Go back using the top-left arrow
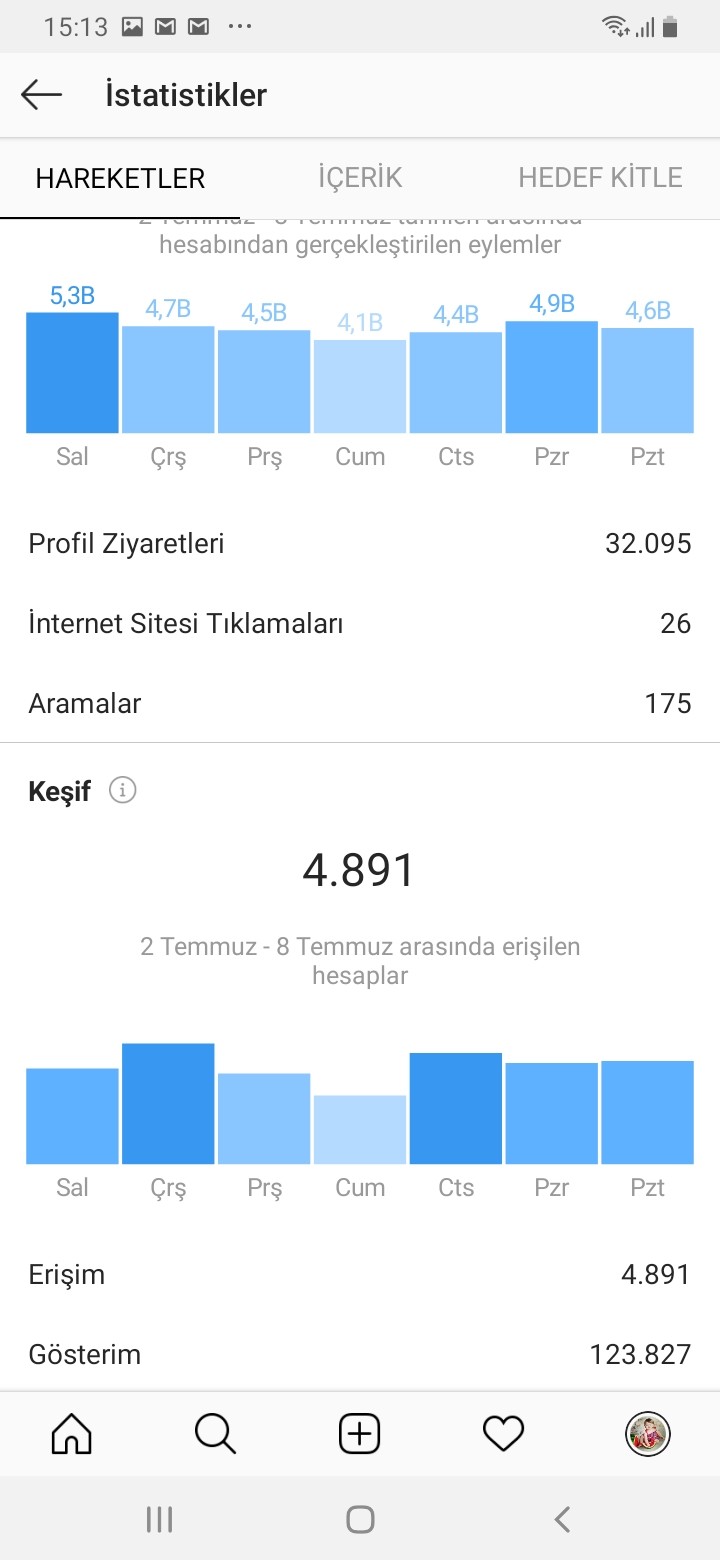 coord(41,95)
